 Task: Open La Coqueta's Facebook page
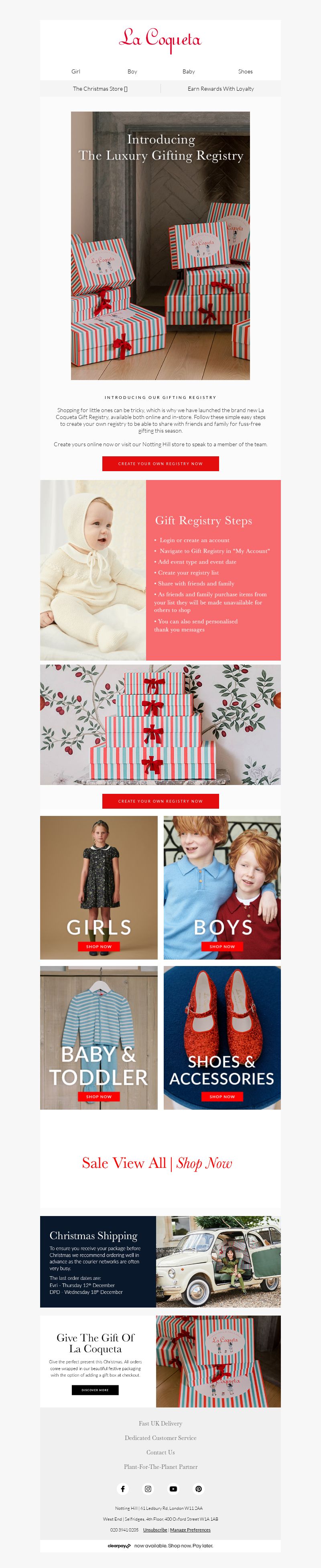pyautogui.click(x=122, y=1489)
